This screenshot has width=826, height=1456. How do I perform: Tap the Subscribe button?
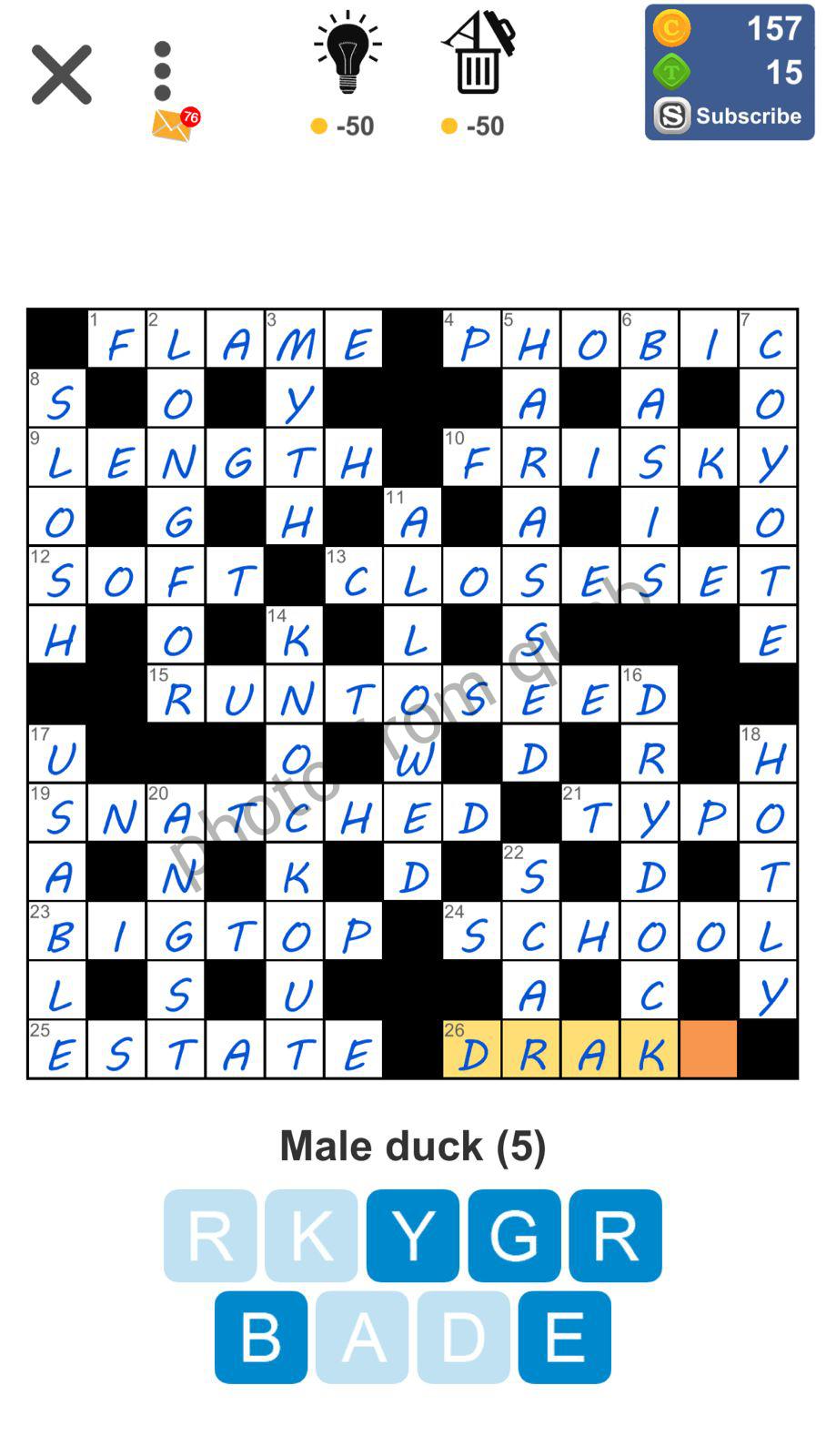click(730, 116)
